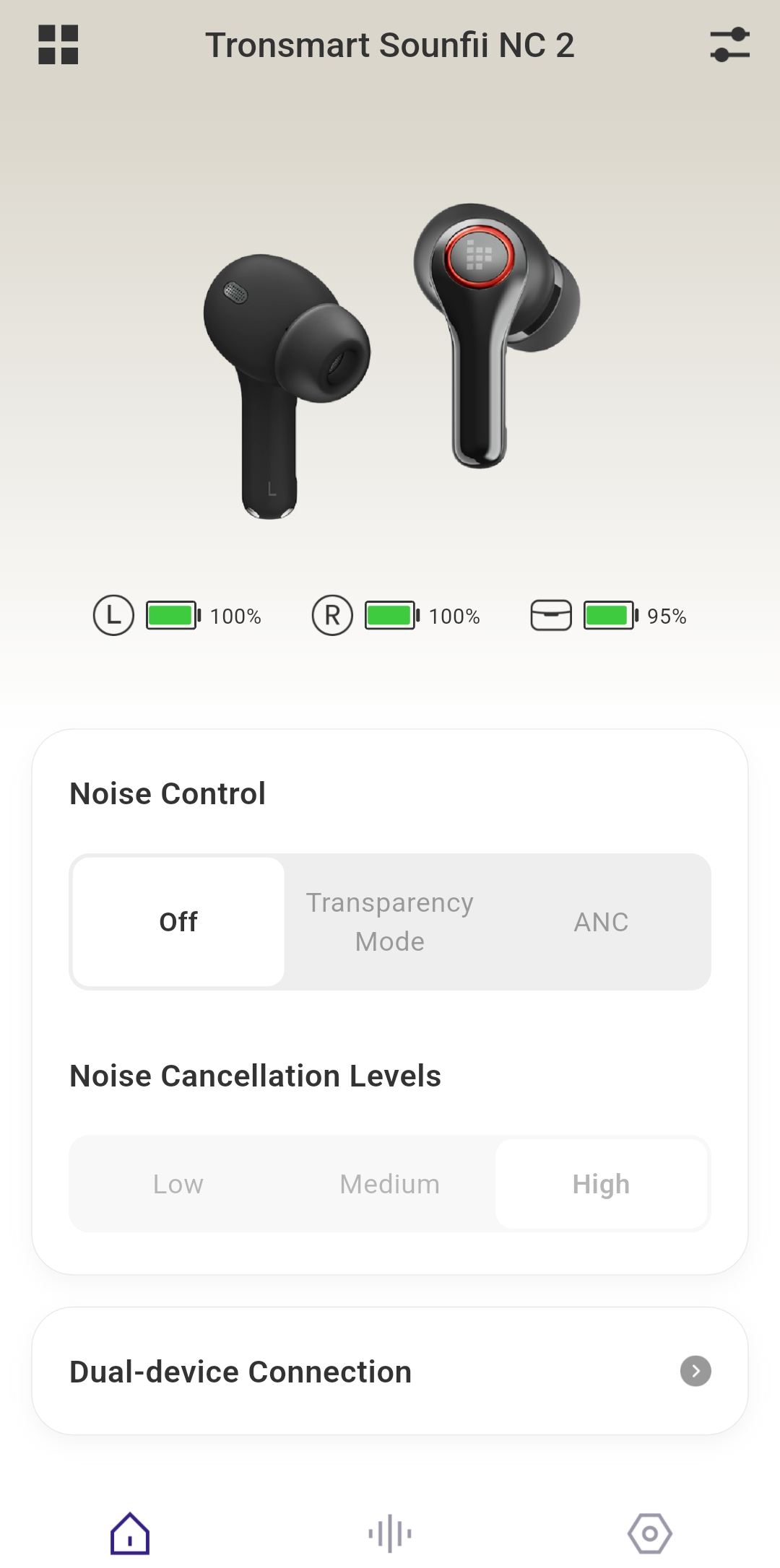Go to the home tab
780x1568 pixels.
point(130,1533)
